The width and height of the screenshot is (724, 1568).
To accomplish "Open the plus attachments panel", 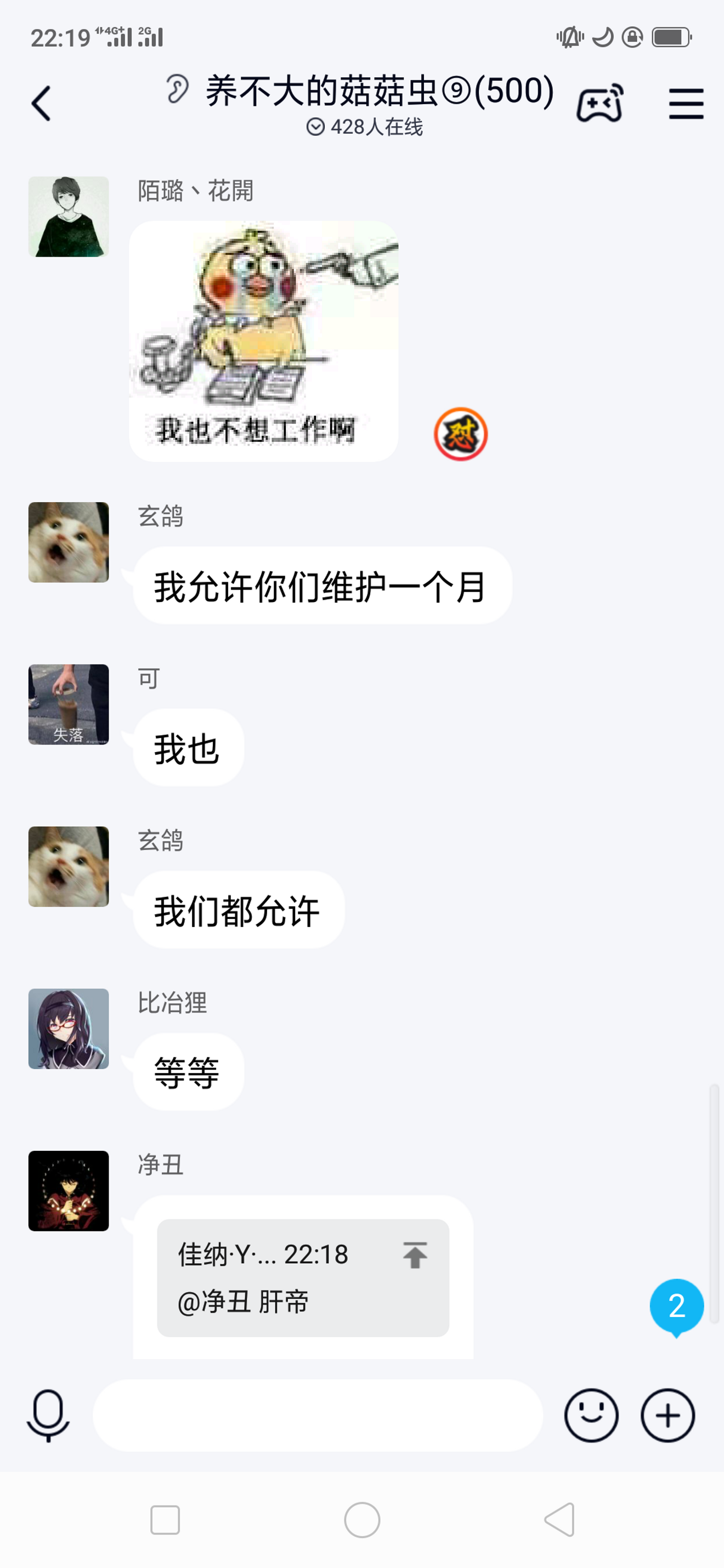I will coord(668,1416).
